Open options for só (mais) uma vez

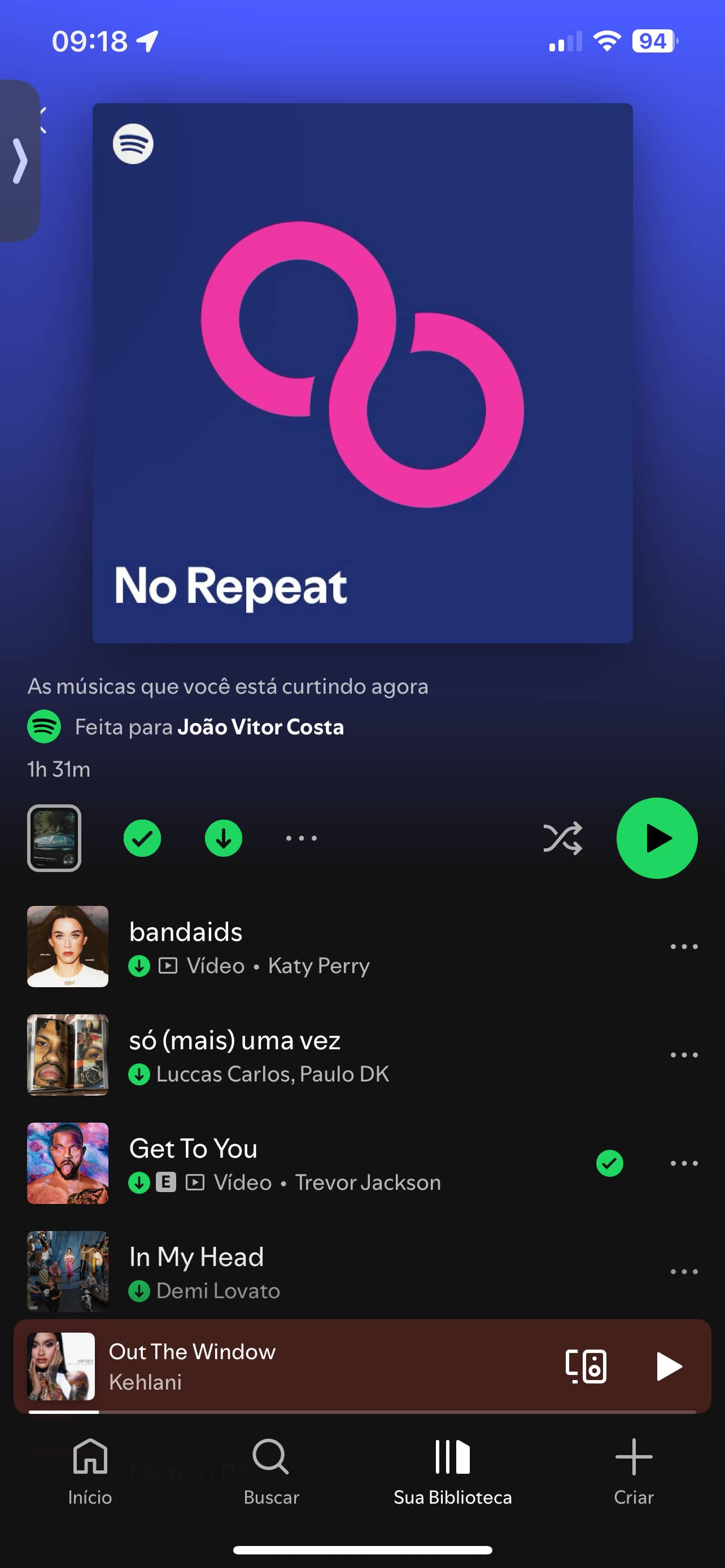click(684, 1054)
